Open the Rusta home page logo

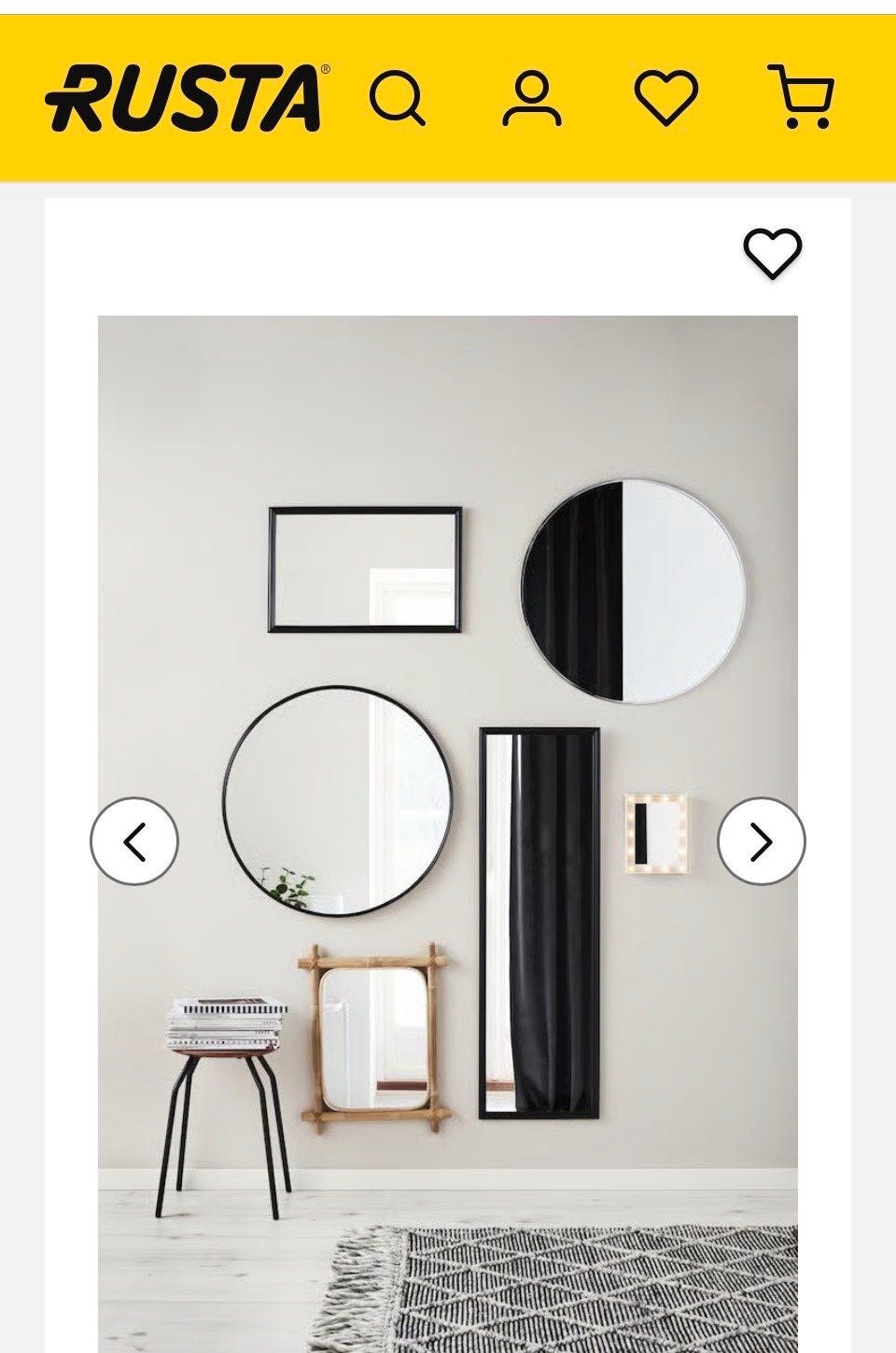pos(187,97)
